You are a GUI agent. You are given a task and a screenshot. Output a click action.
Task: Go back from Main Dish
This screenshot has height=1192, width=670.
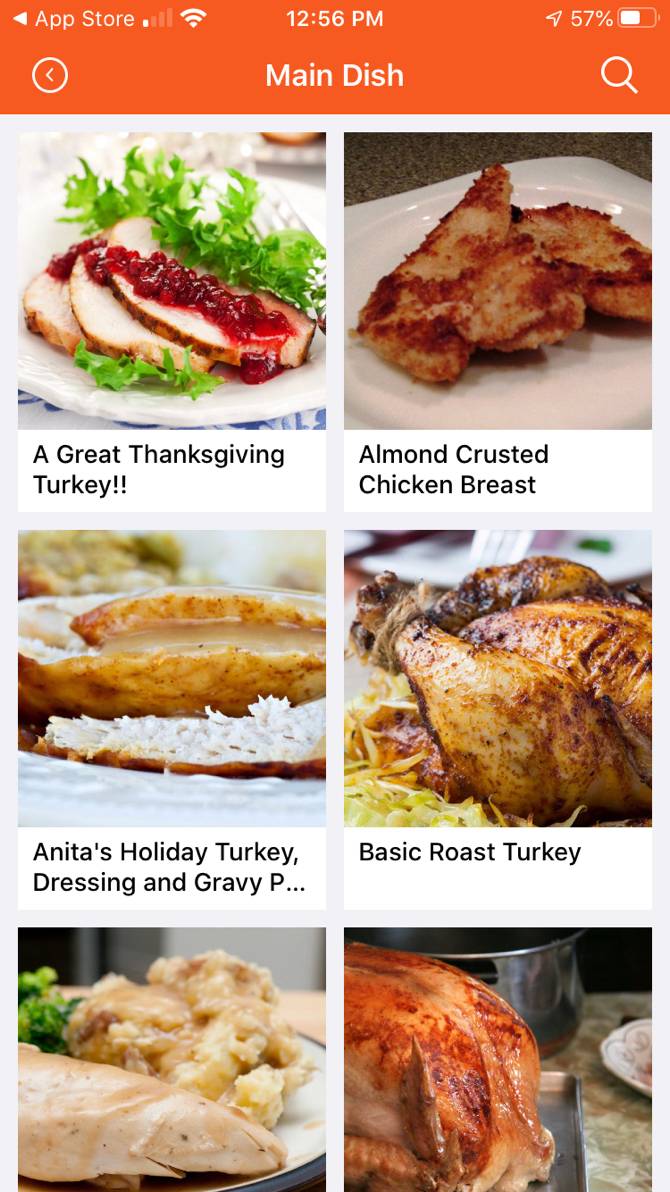tap(49, 76)
